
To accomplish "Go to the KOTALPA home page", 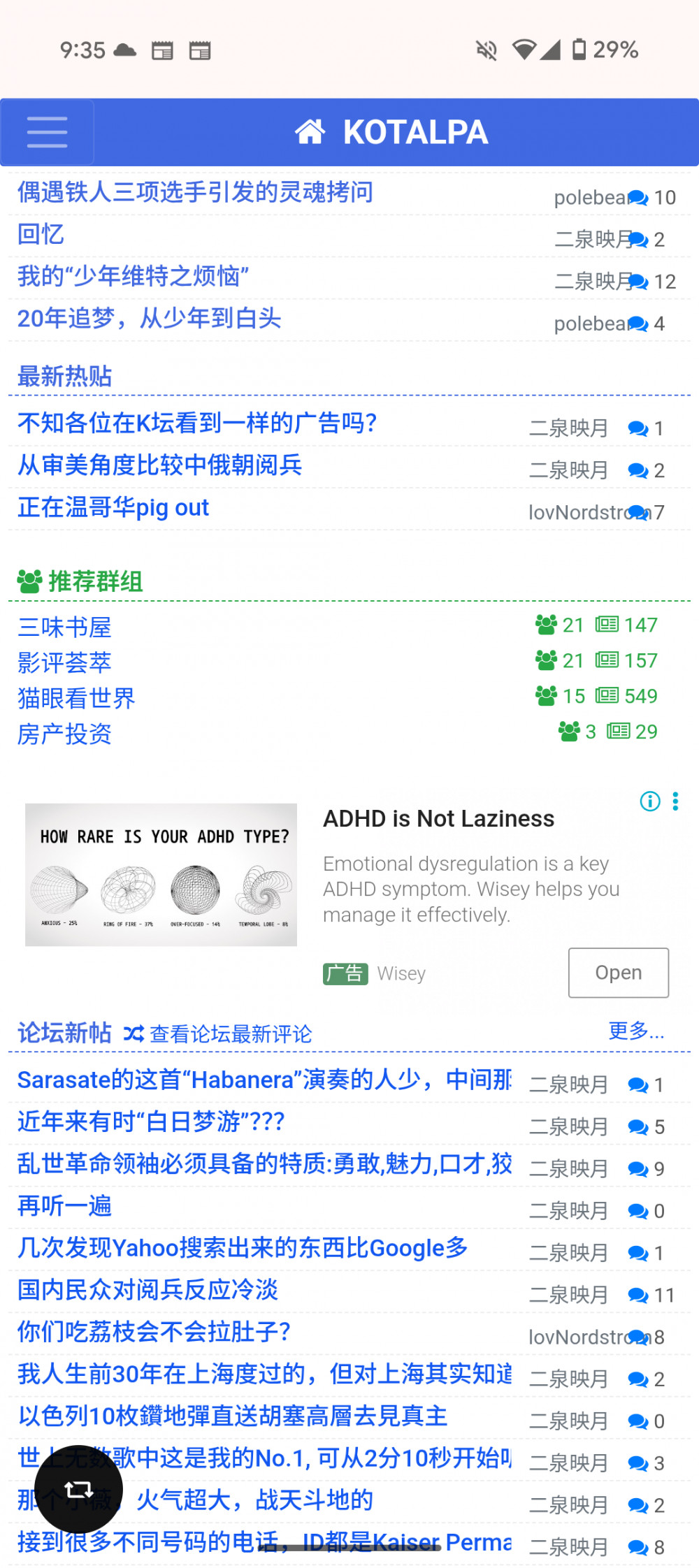I will 391,132.
